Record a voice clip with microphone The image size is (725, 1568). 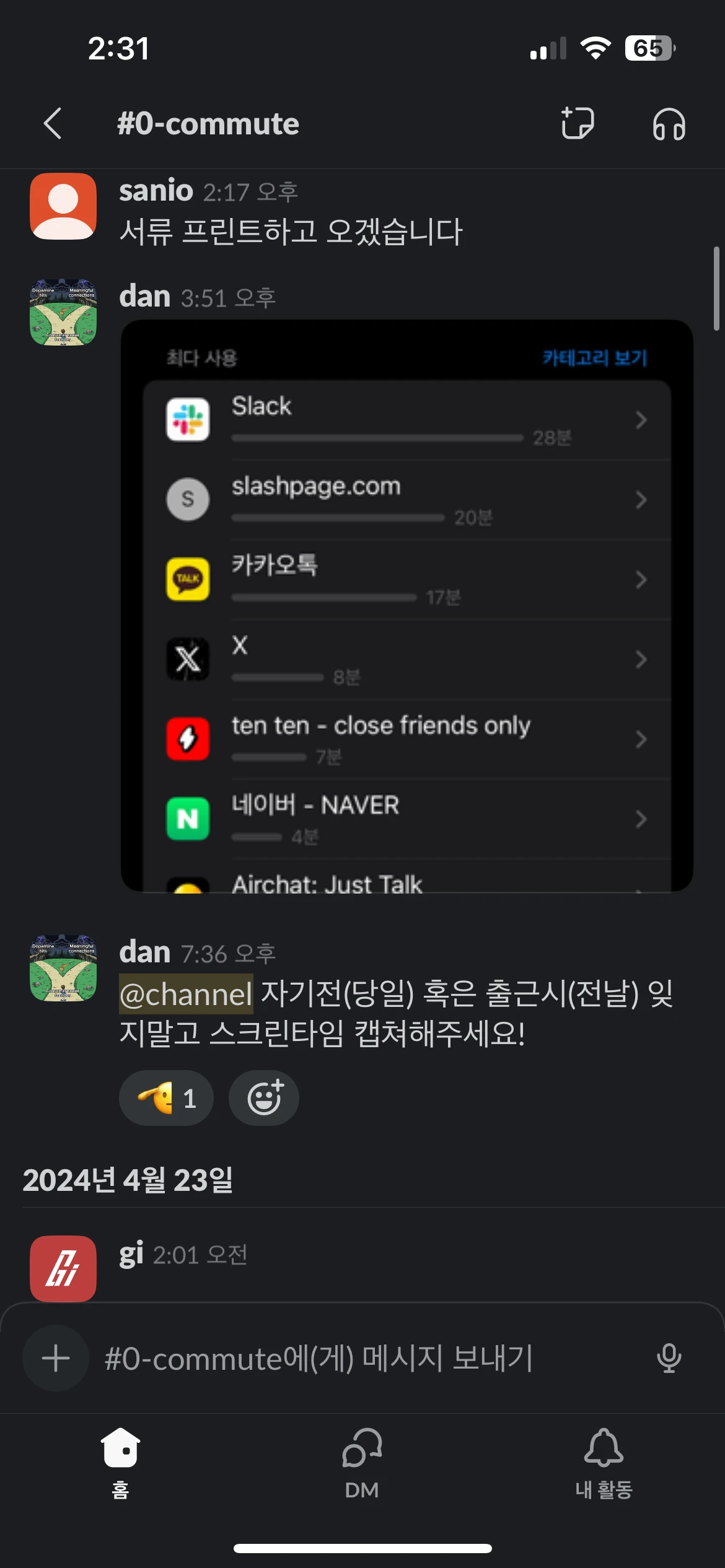tap(669, 1358)
